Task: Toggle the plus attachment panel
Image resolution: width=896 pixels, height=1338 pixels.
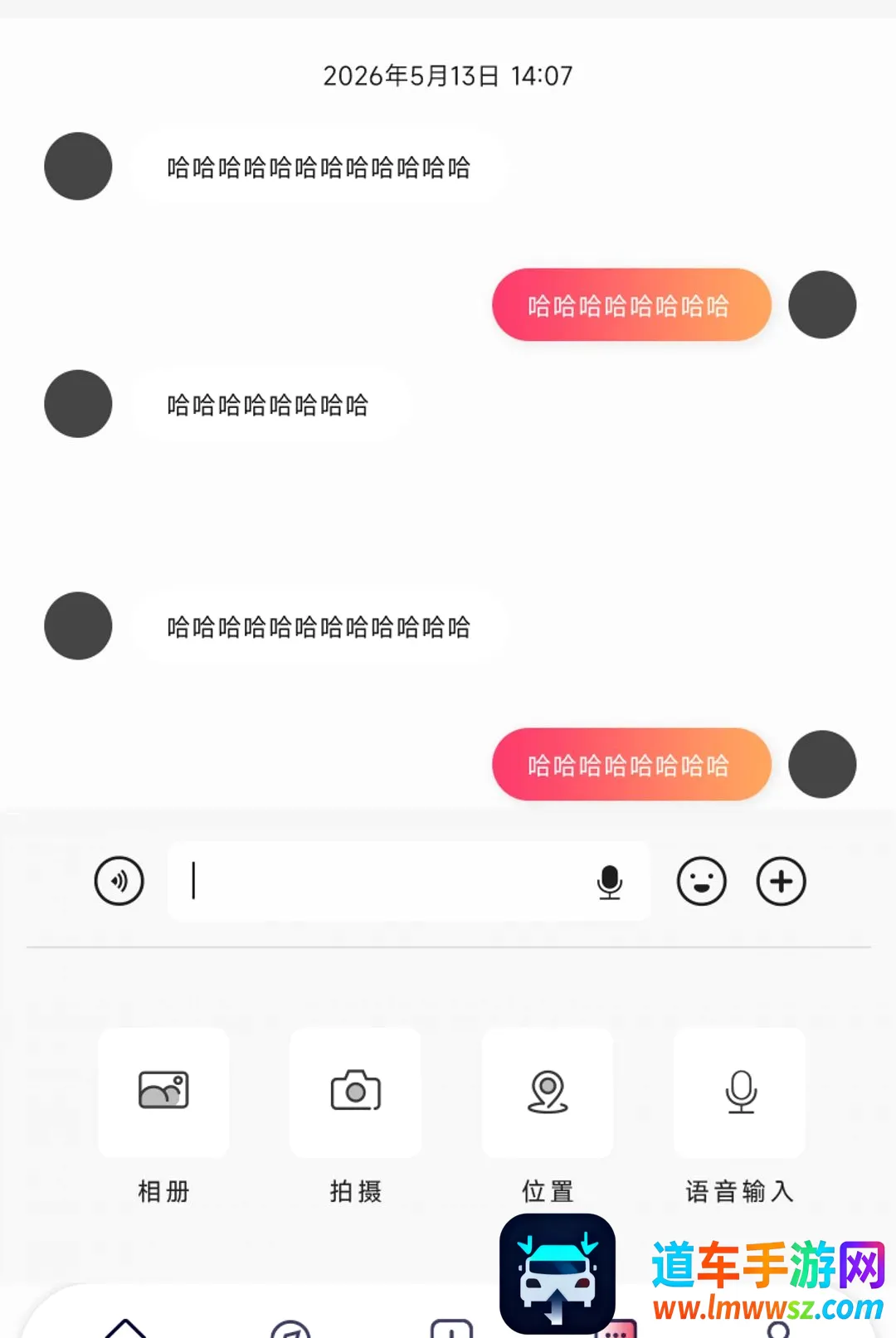Action: coord(782,881)
